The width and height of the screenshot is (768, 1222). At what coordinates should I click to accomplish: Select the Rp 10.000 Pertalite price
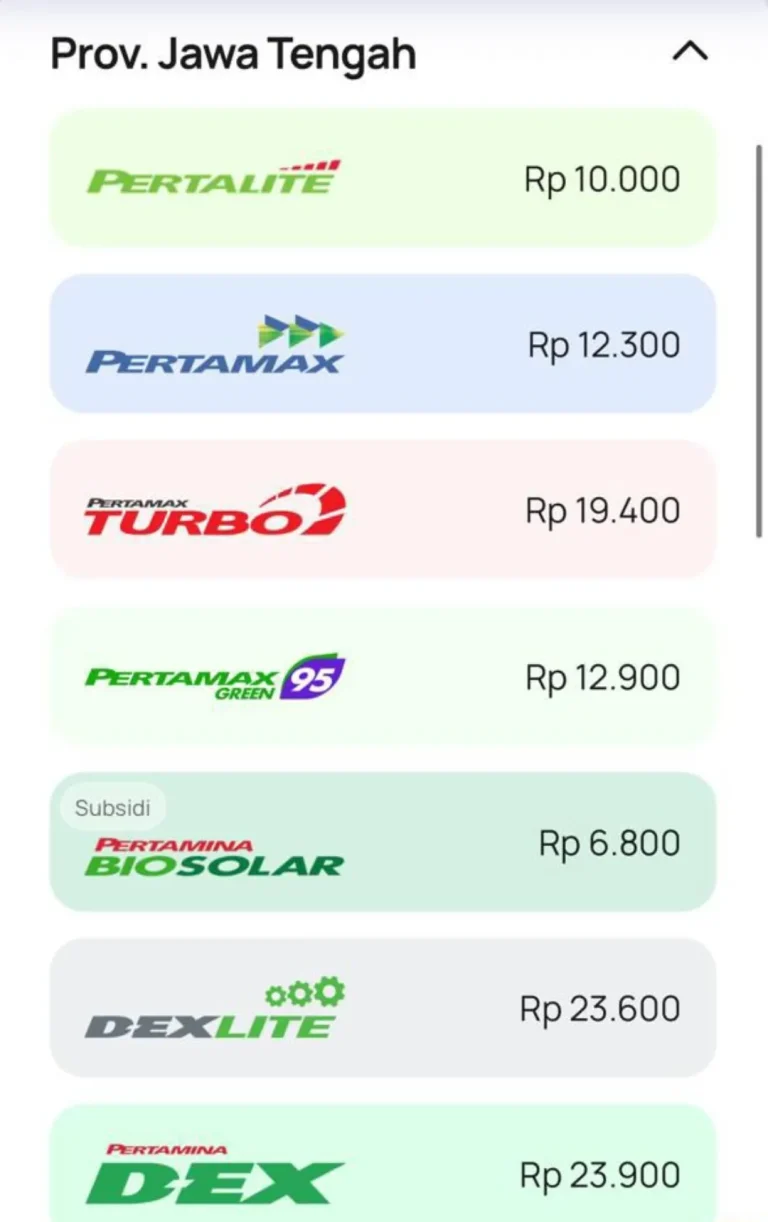point(601,178)
